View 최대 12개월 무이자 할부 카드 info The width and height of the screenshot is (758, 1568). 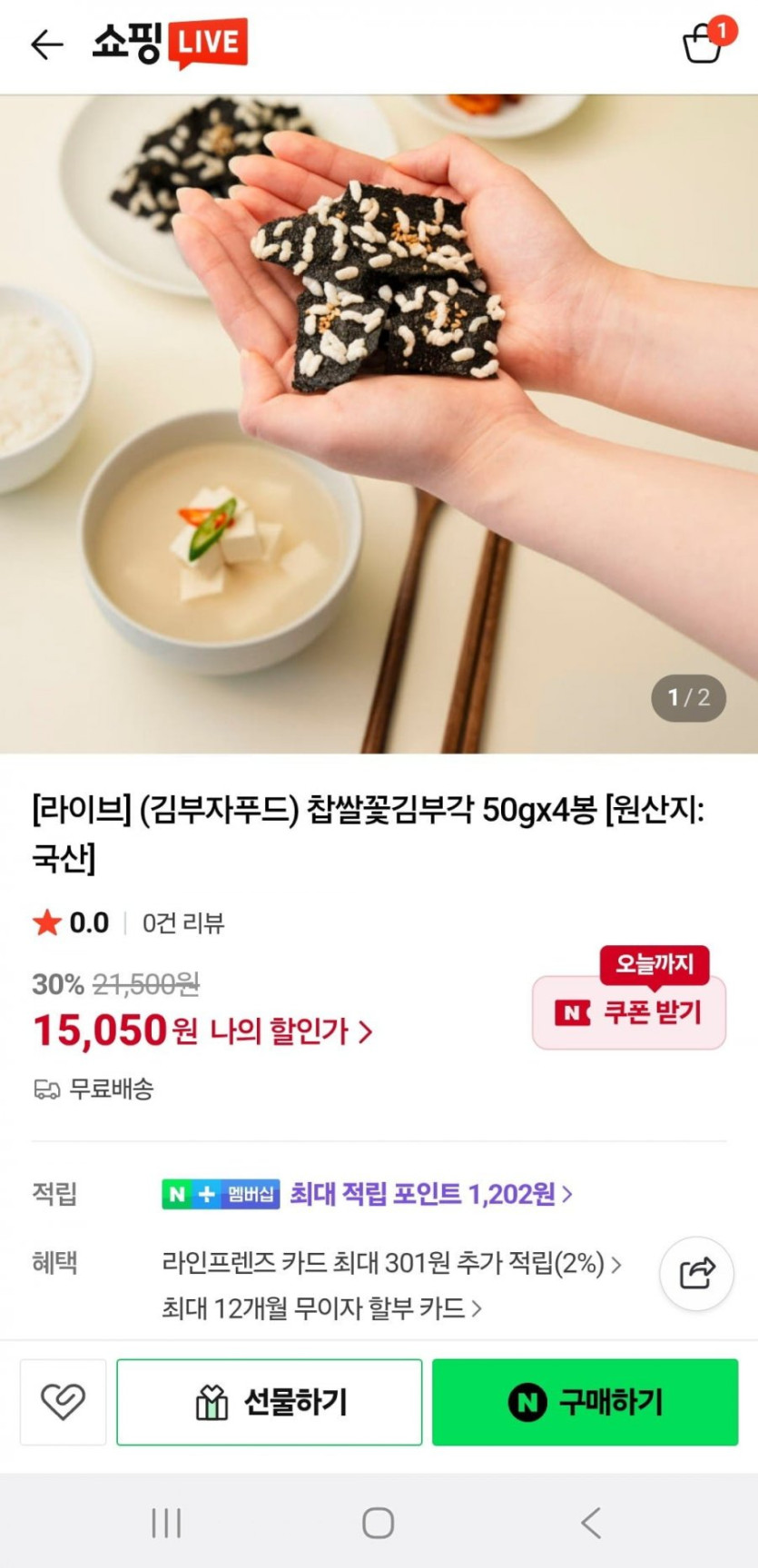tap(321, 1308)
